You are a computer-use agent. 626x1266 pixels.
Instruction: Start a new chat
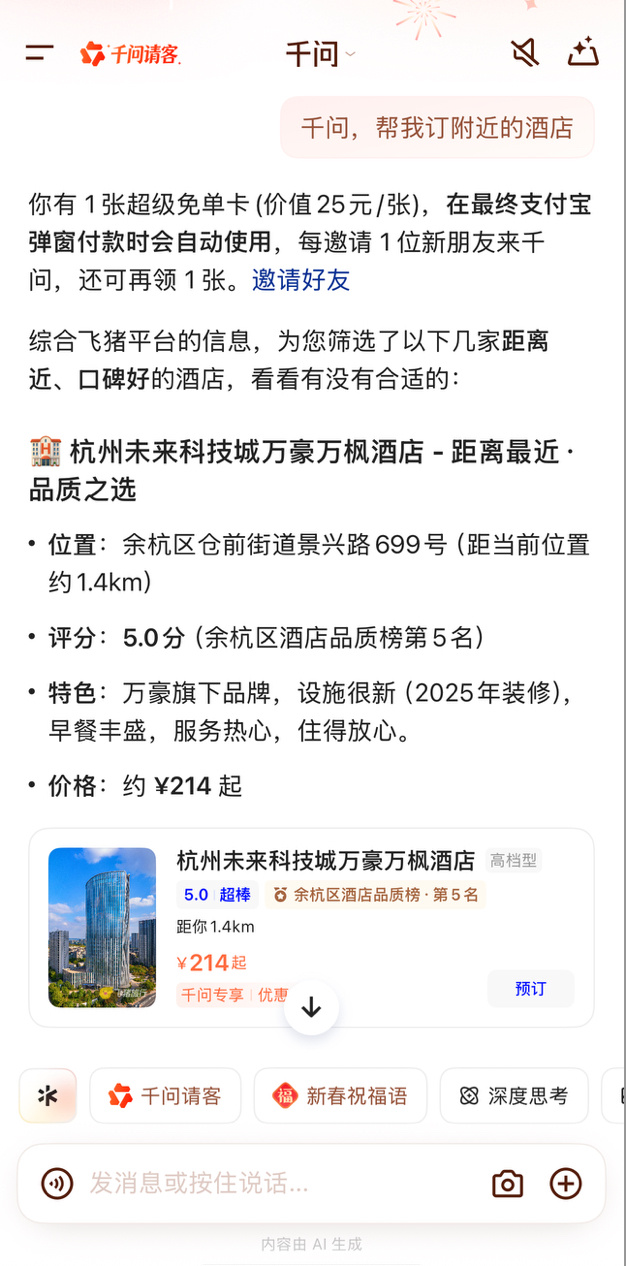coord(583,53)
